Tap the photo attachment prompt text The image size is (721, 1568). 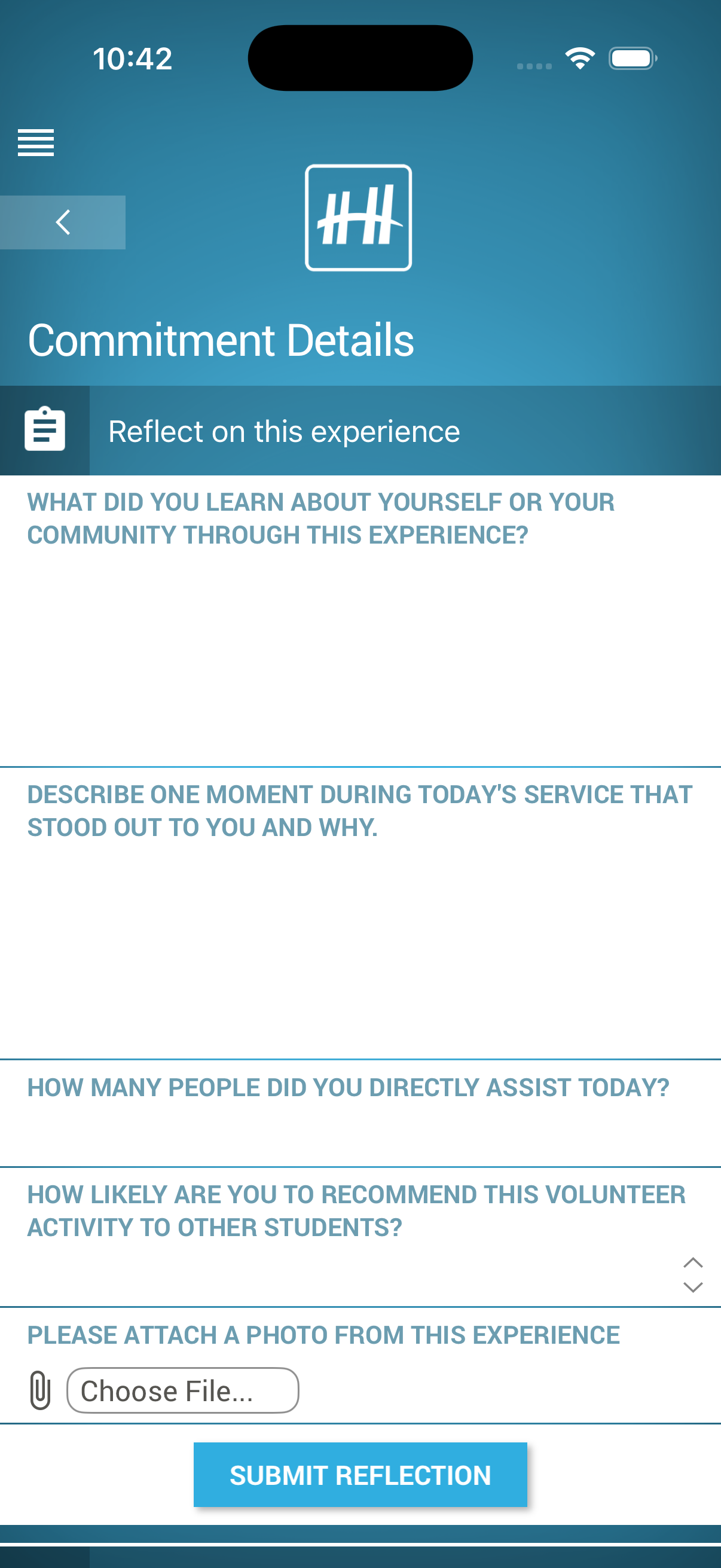click(x=323, y=1334)
